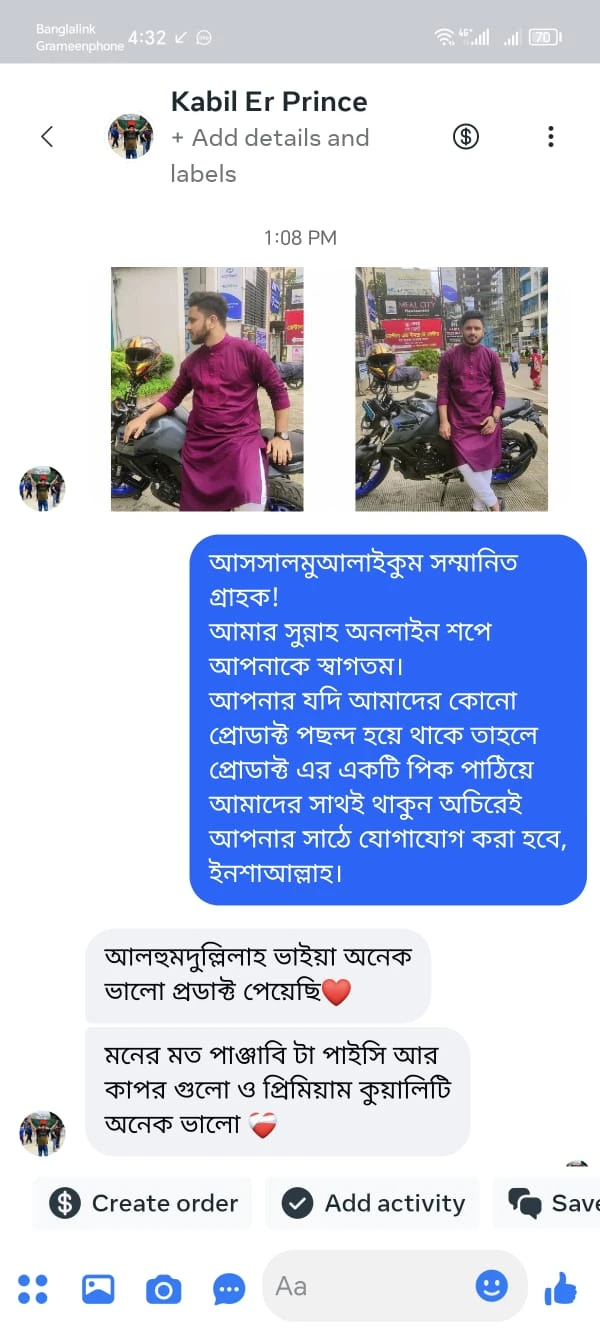Tap "+ Add details and labels"
The image size is (600, 1332).
click(x=269, y=155)
